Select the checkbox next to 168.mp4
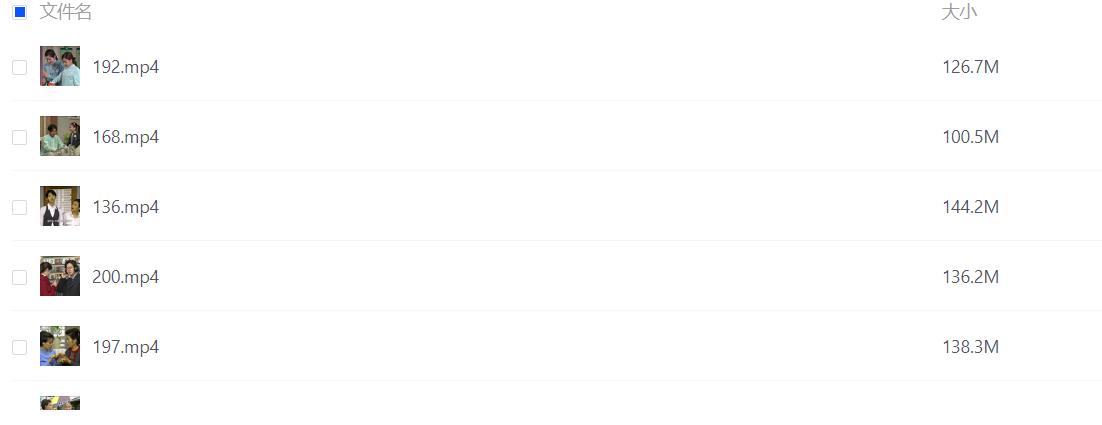This screenshot has height=425, width=1102. 19,137
